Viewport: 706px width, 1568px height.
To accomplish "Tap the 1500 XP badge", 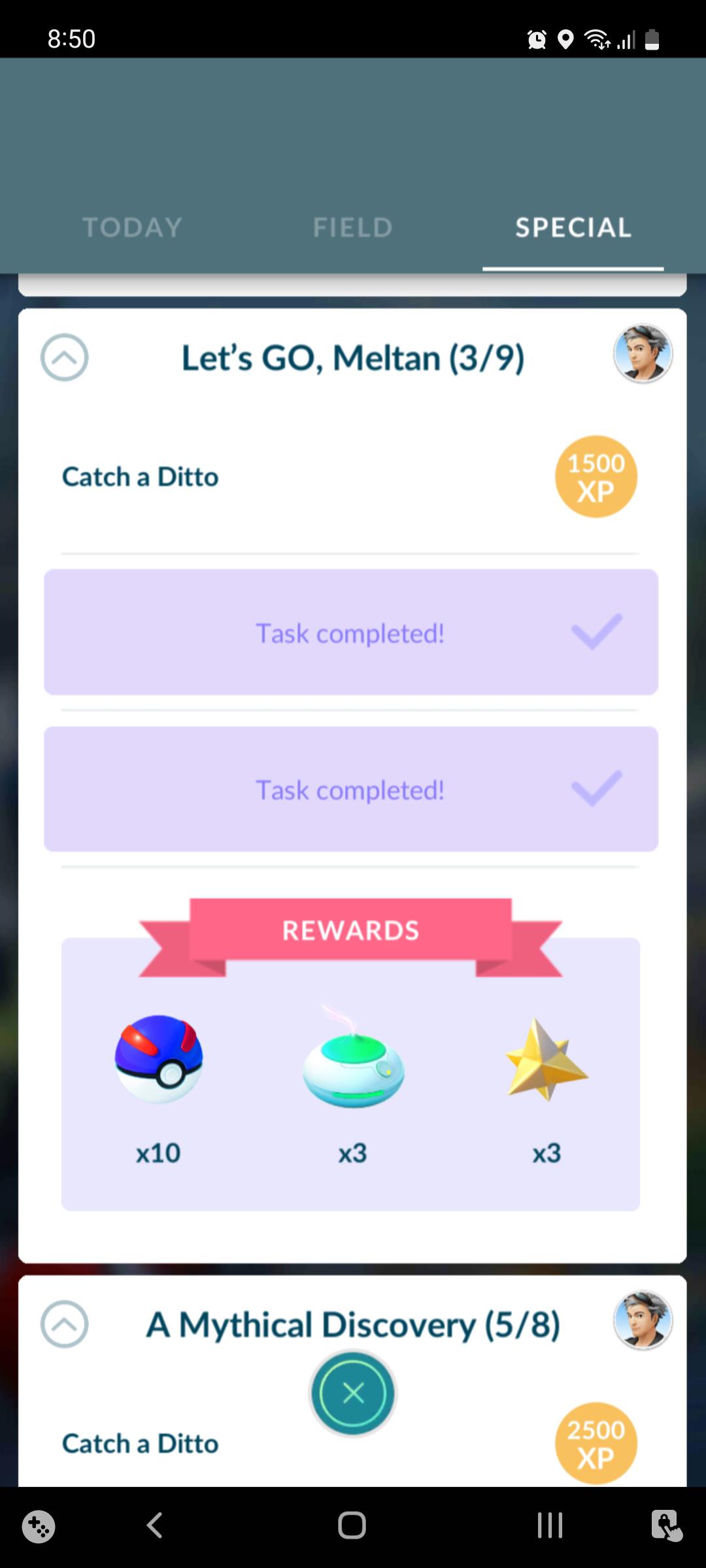I will pyautogui.click(x=596, y=476).
